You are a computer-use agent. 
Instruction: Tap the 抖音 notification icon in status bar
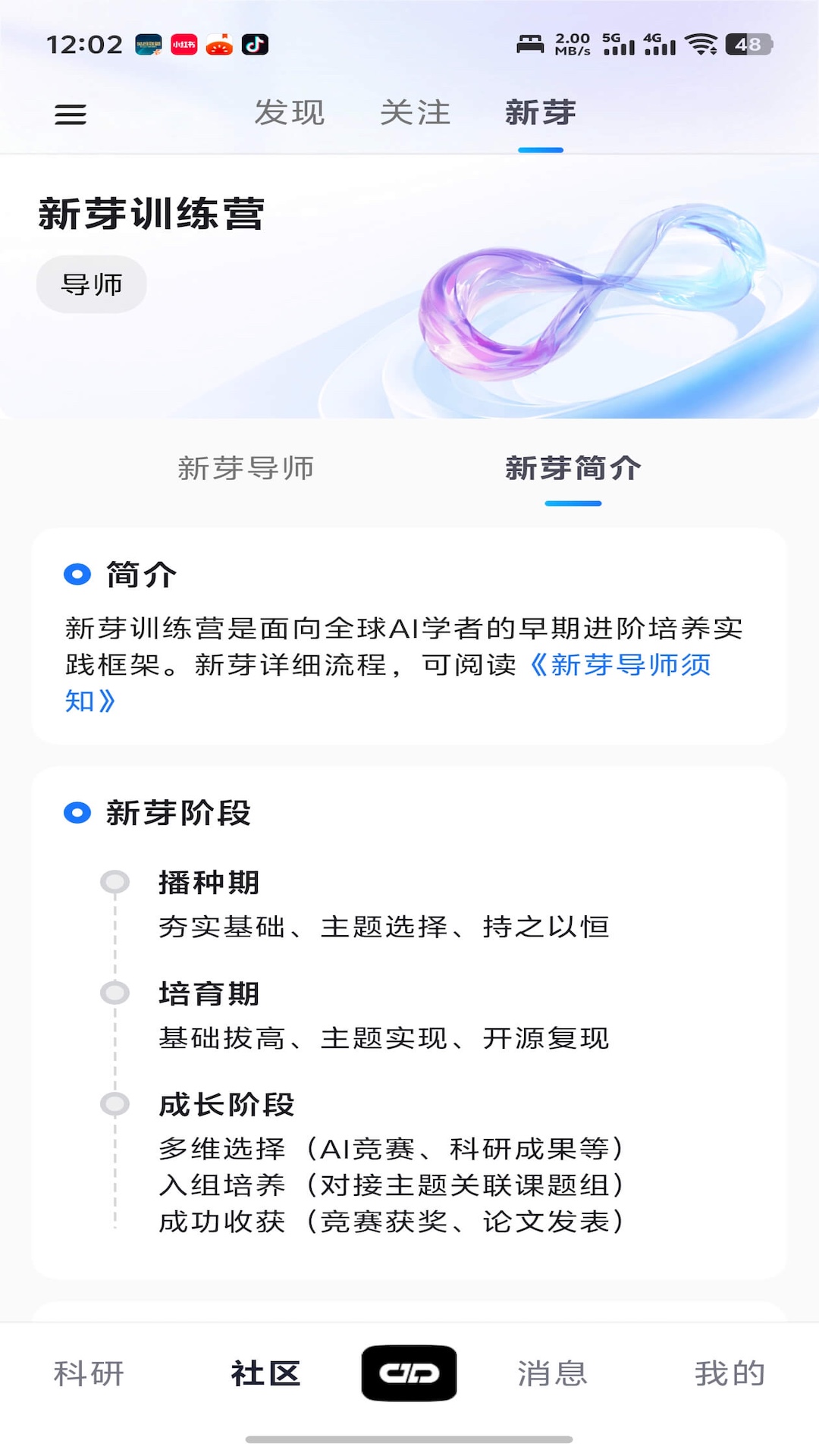tap(255, 45)
